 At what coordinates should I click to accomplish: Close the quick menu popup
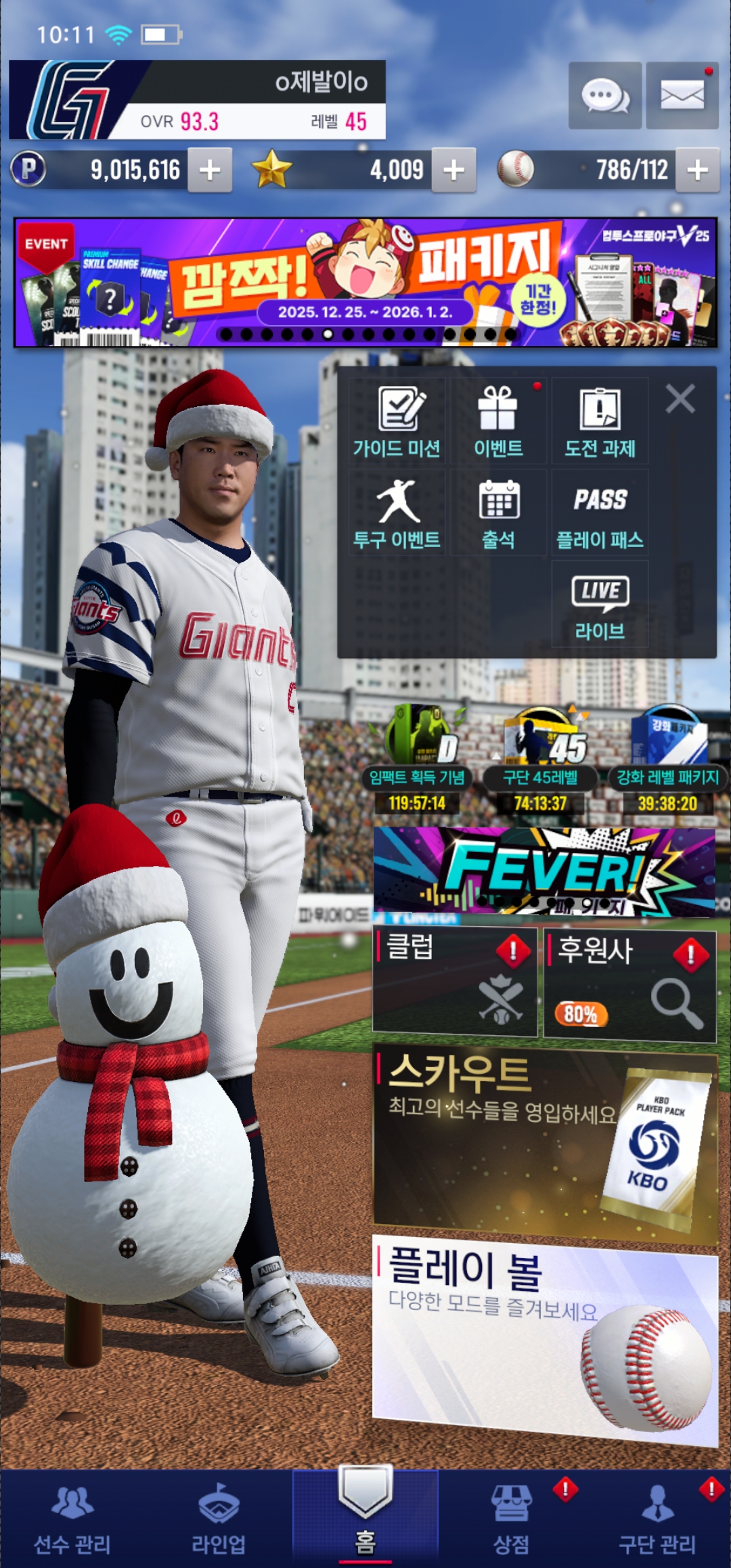coord(680,399)
